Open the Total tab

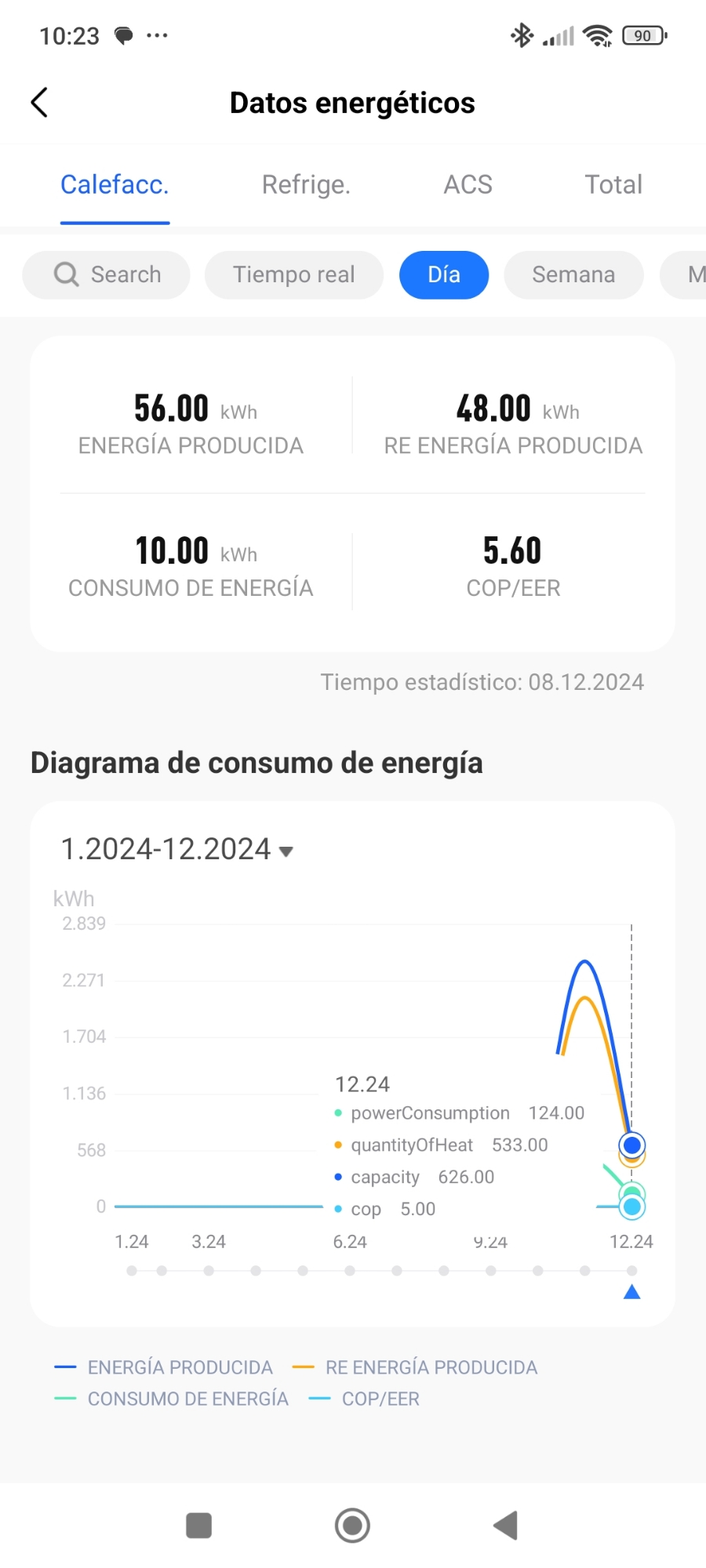(613, 185)
